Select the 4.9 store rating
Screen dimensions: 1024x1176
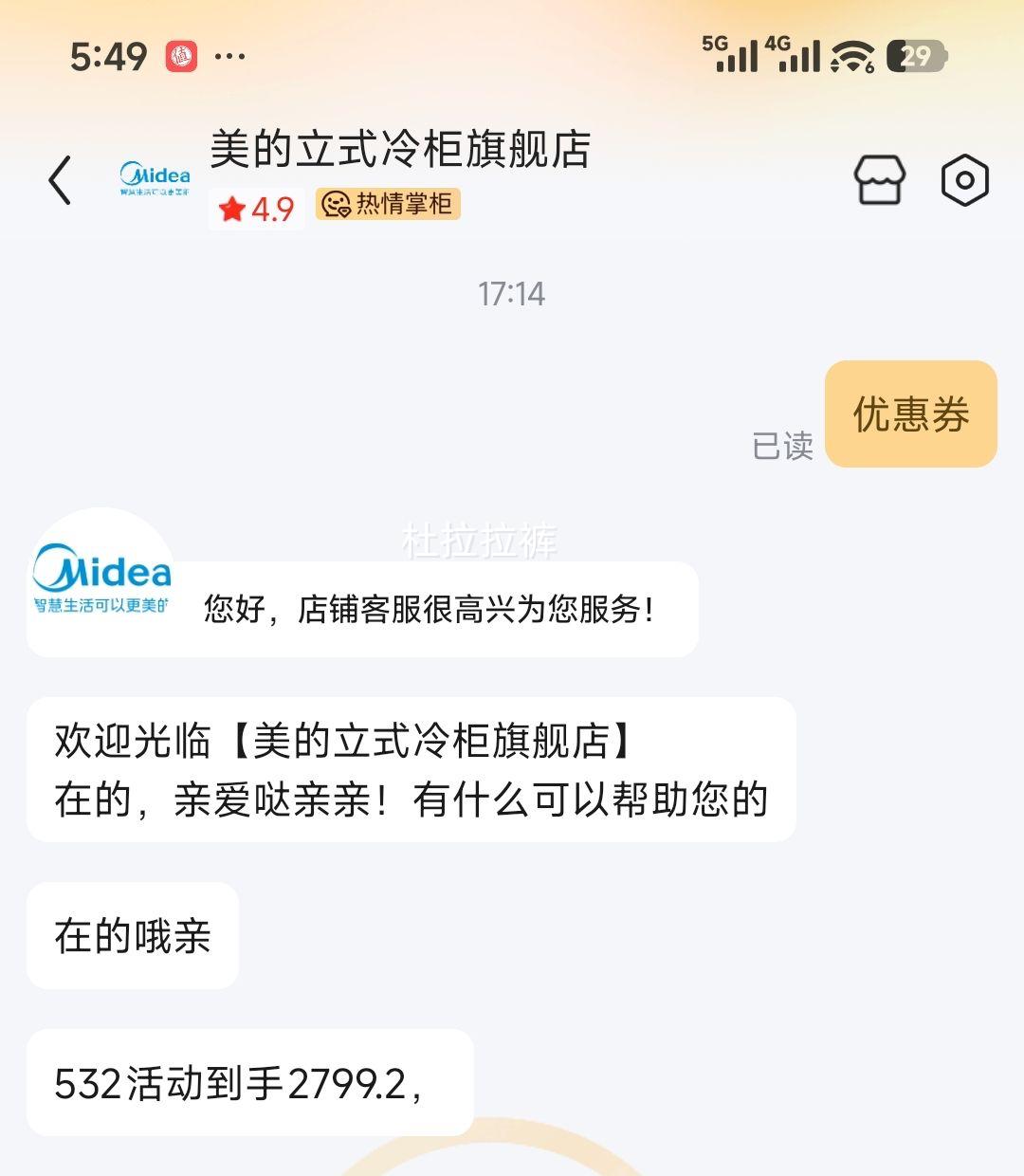tap(267, 207)
